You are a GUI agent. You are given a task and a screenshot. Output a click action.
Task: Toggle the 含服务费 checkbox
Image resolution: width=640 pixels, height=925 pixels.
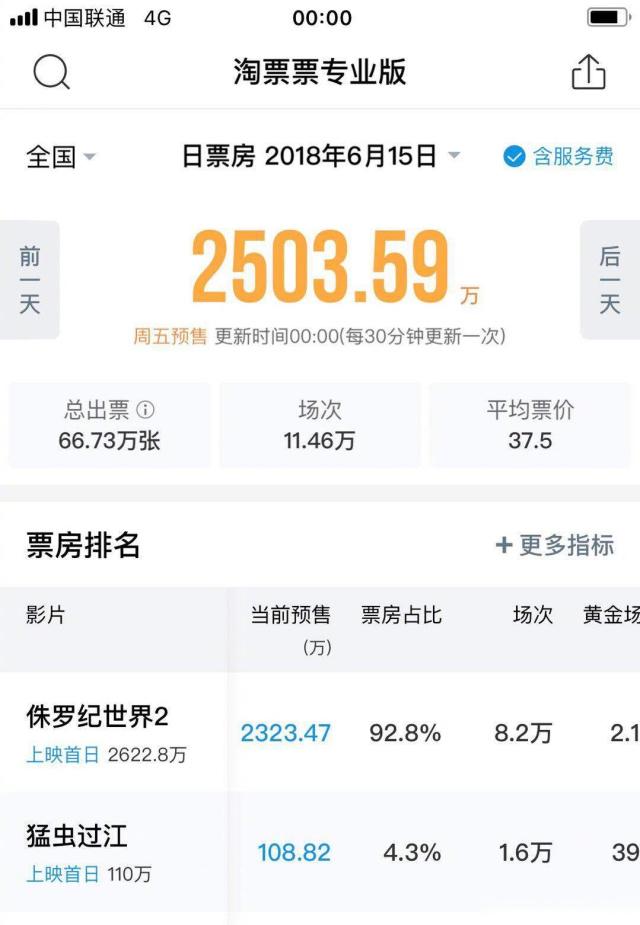pos(514,157)
